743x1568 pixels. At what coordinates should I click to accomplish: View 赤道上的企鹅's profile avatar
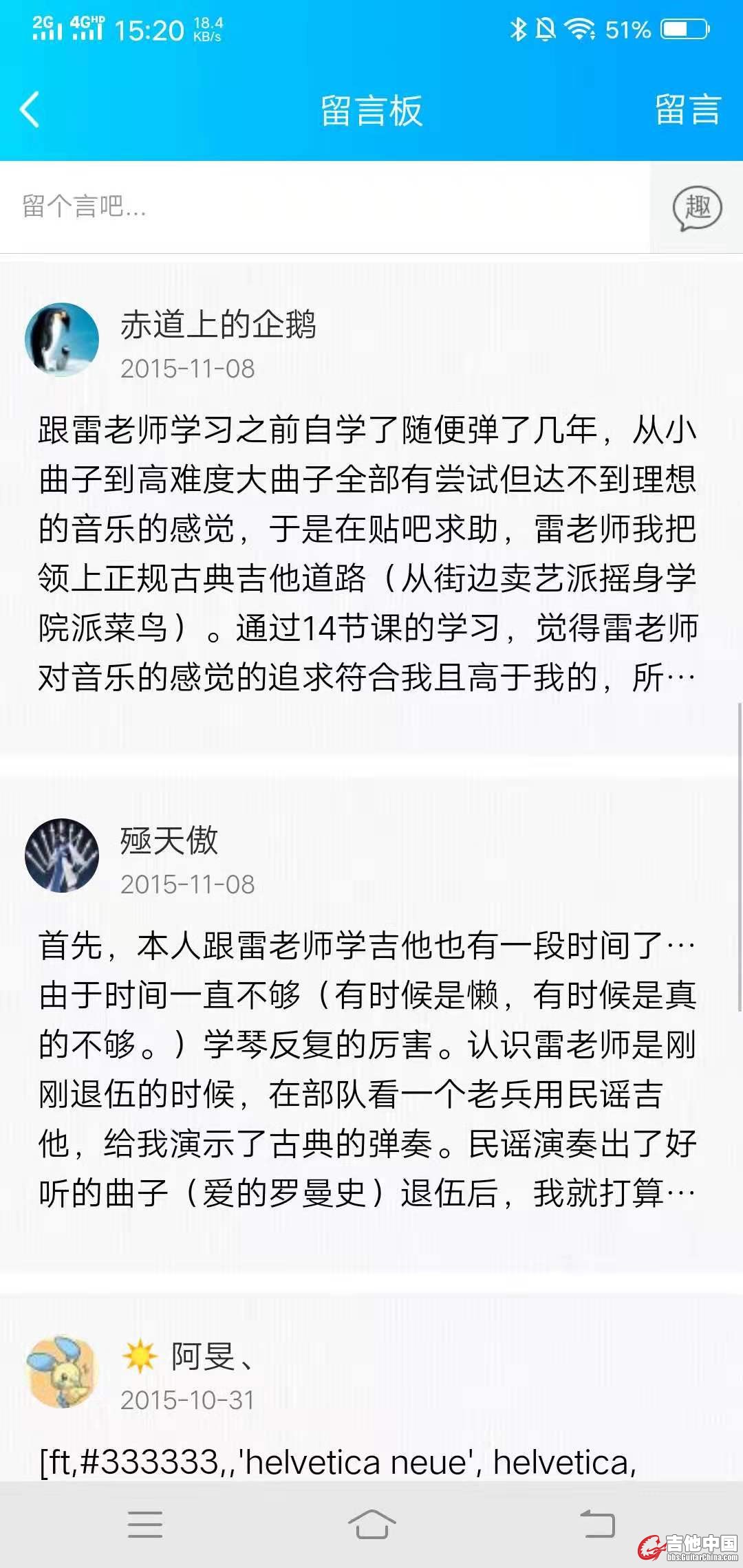(x=62, y=340)
